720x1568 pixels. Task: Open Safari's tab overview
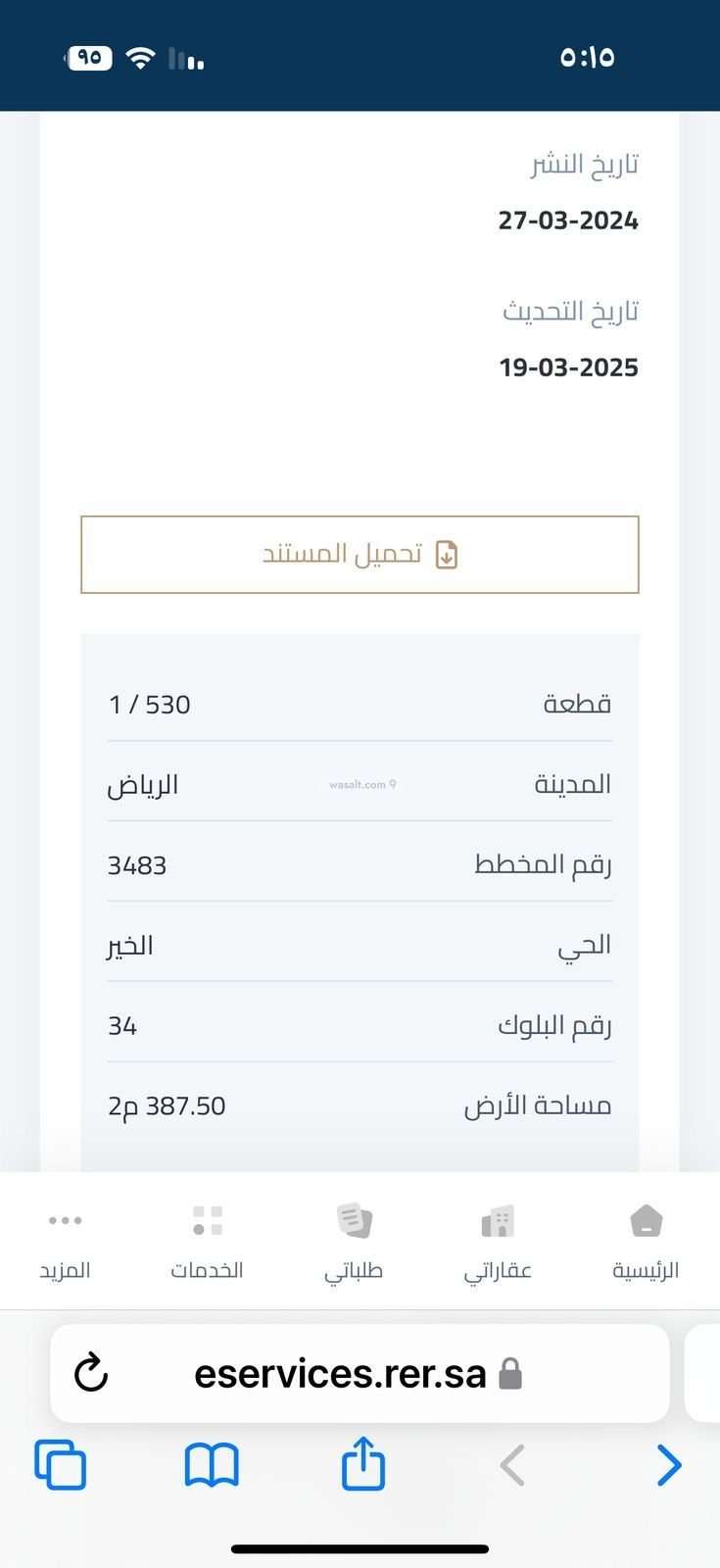(x=61, y=1465)
